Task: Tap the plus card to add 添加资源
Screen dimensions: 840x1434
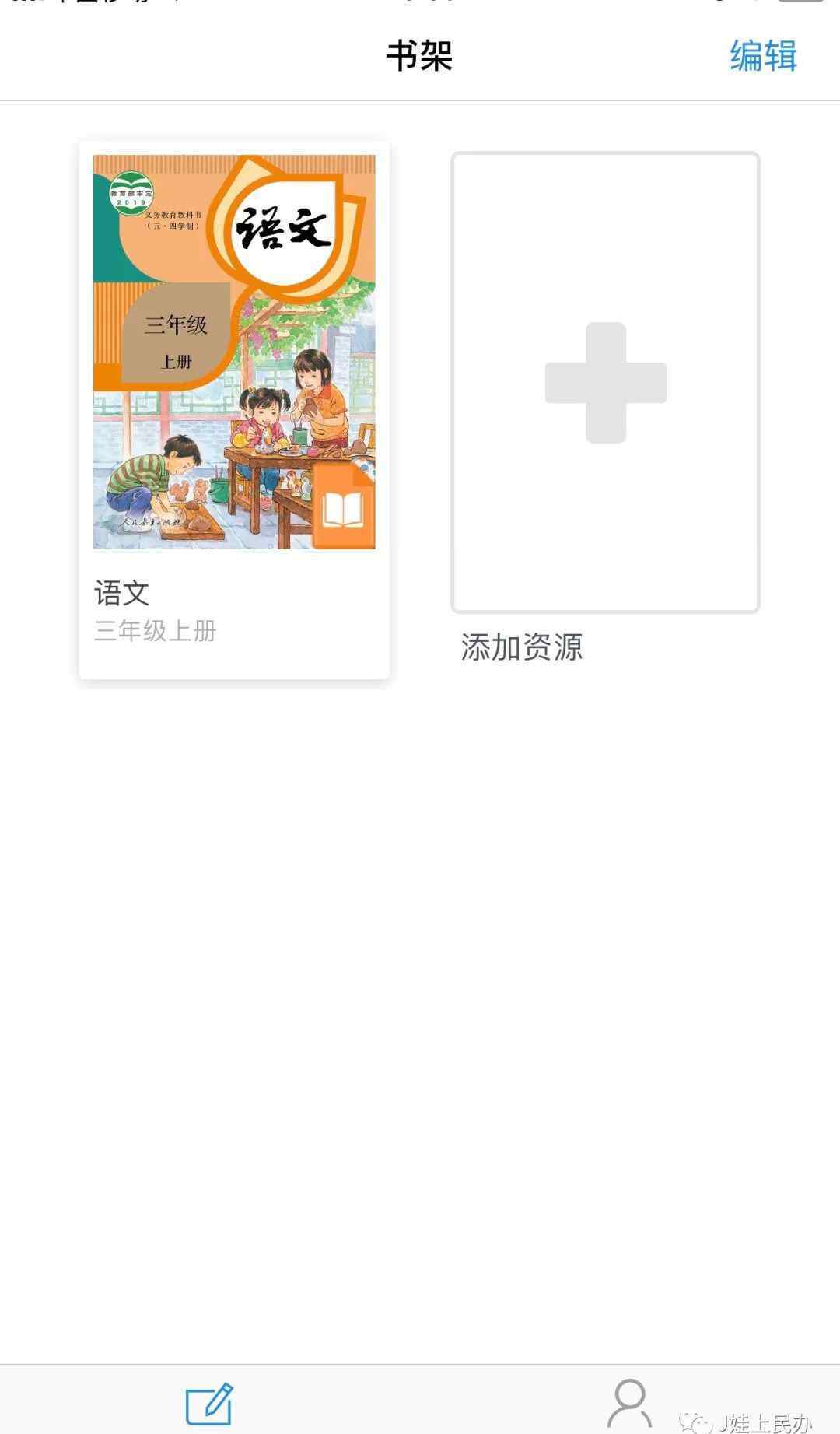Action: [605, 382]
